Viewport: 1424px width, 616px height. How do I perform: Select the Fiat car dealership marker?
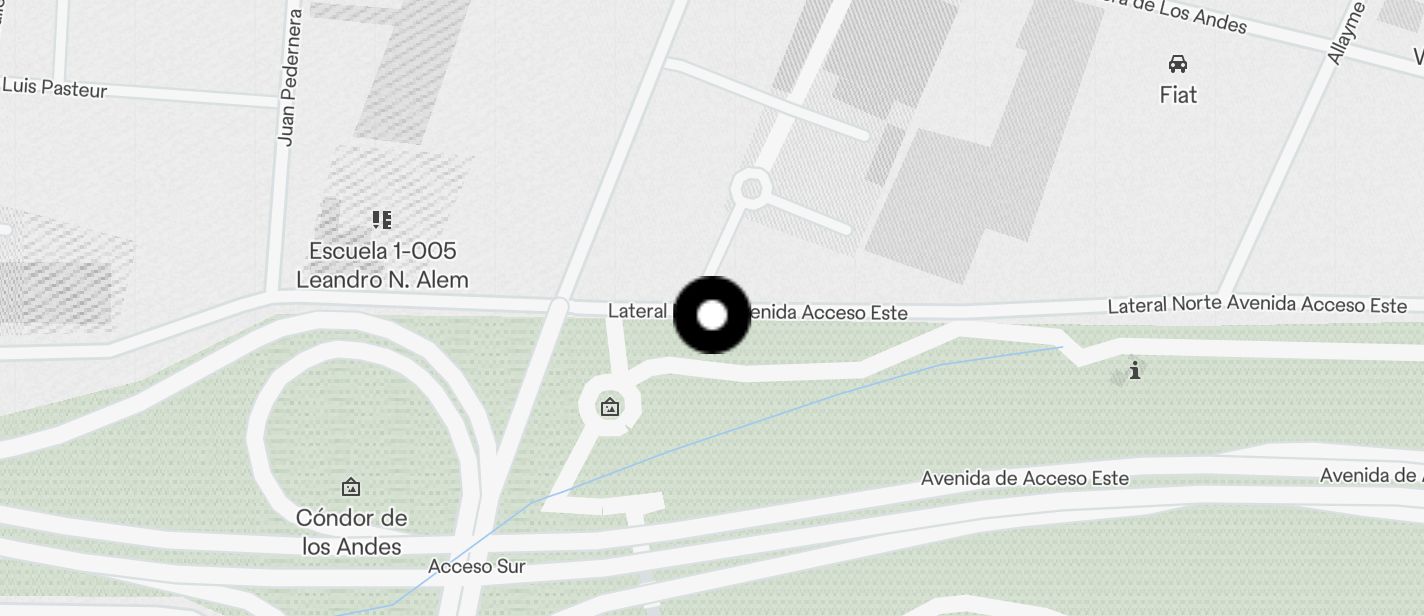(x=1178, y=65)
